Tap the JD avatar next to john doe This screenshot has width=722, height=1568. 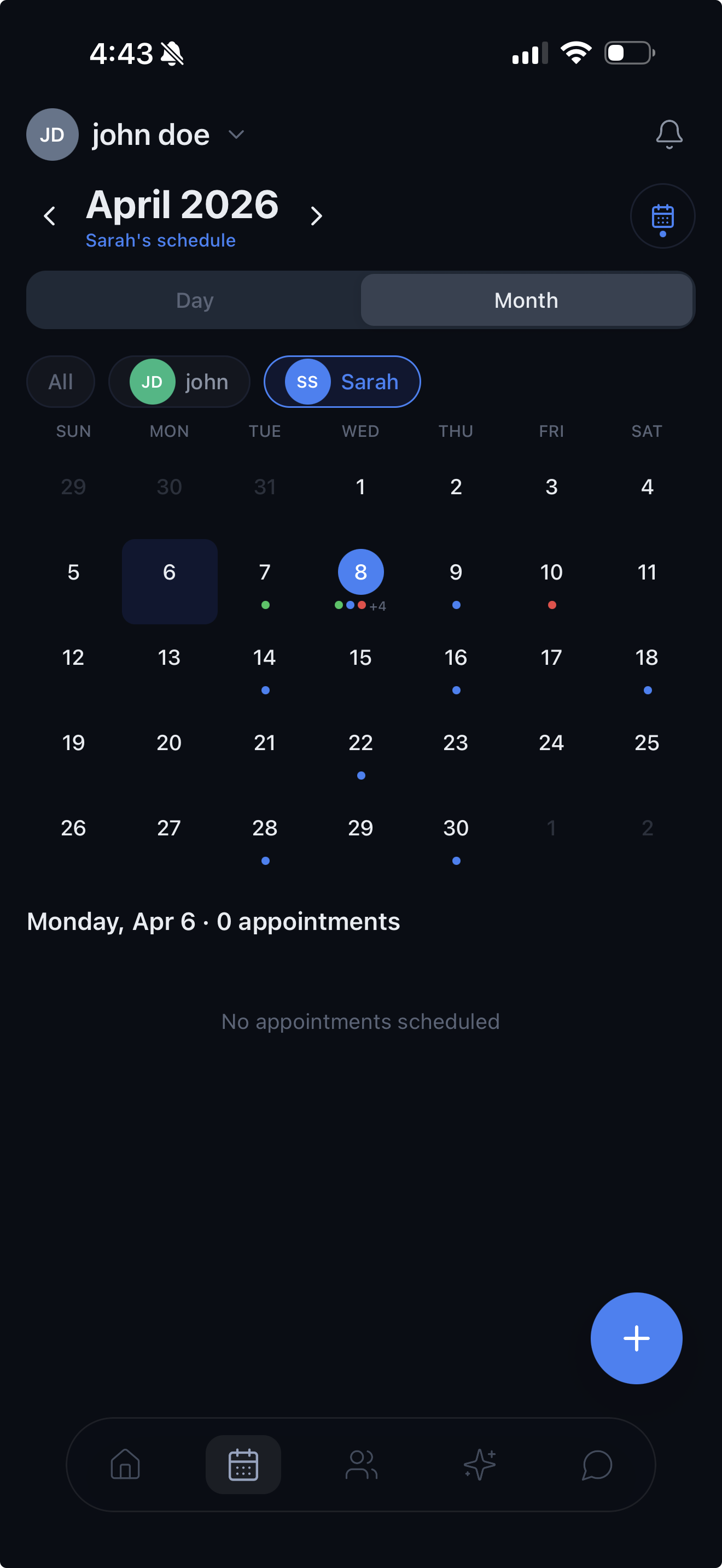pyautogui.click(x=53, y=134)
